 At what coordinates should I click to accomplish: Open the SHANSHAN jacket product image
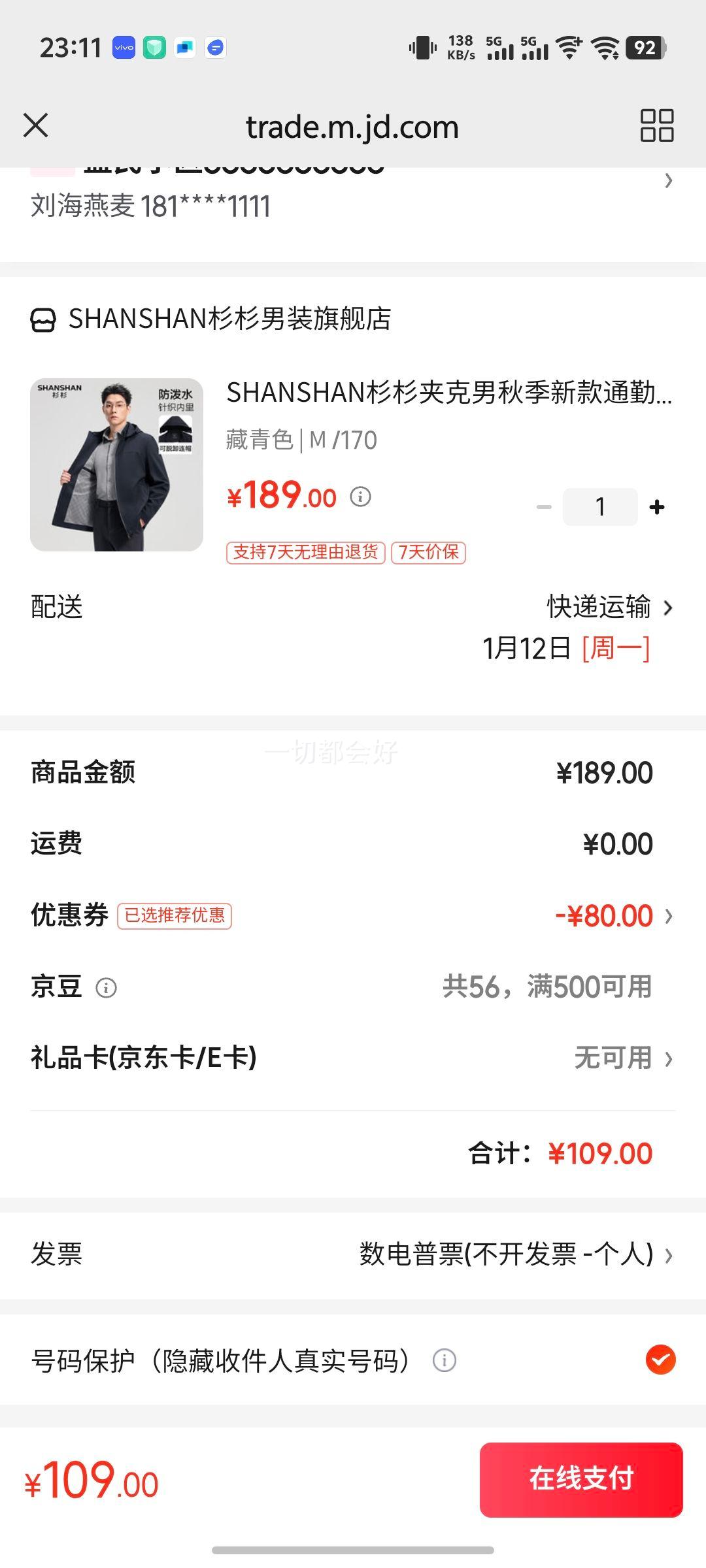coord(116,465)
